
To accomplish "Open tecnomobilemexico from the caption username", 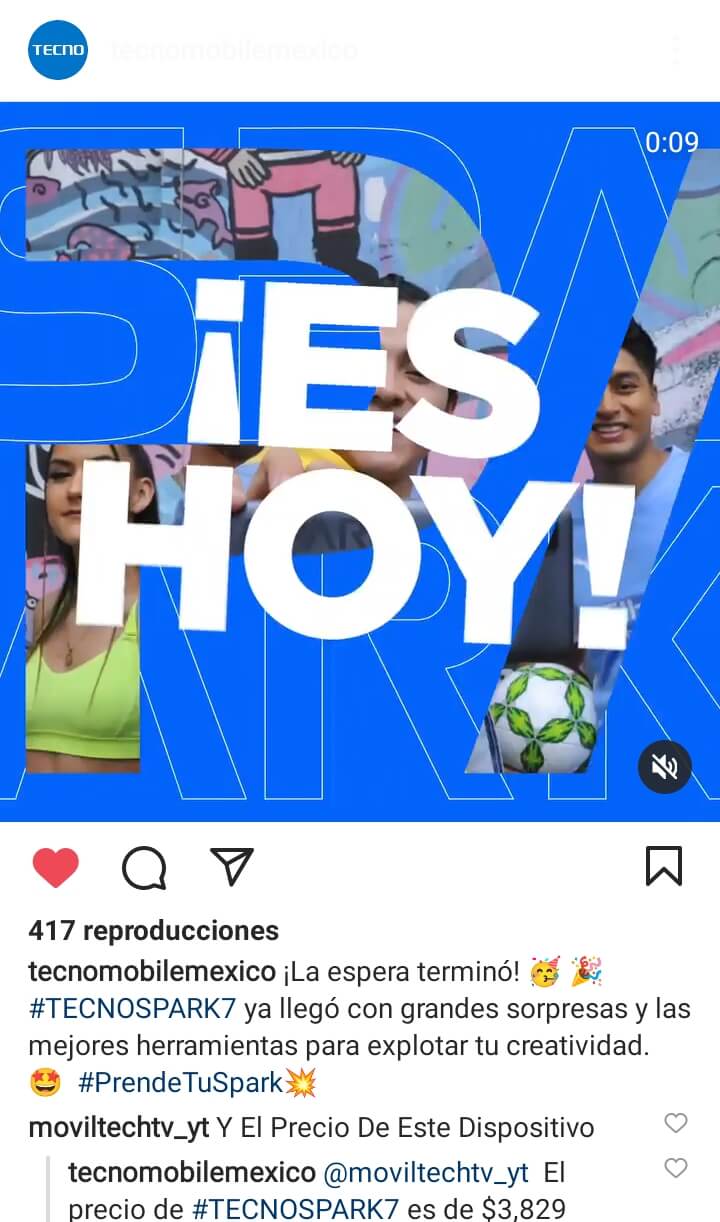I will (x=152, y=971).
